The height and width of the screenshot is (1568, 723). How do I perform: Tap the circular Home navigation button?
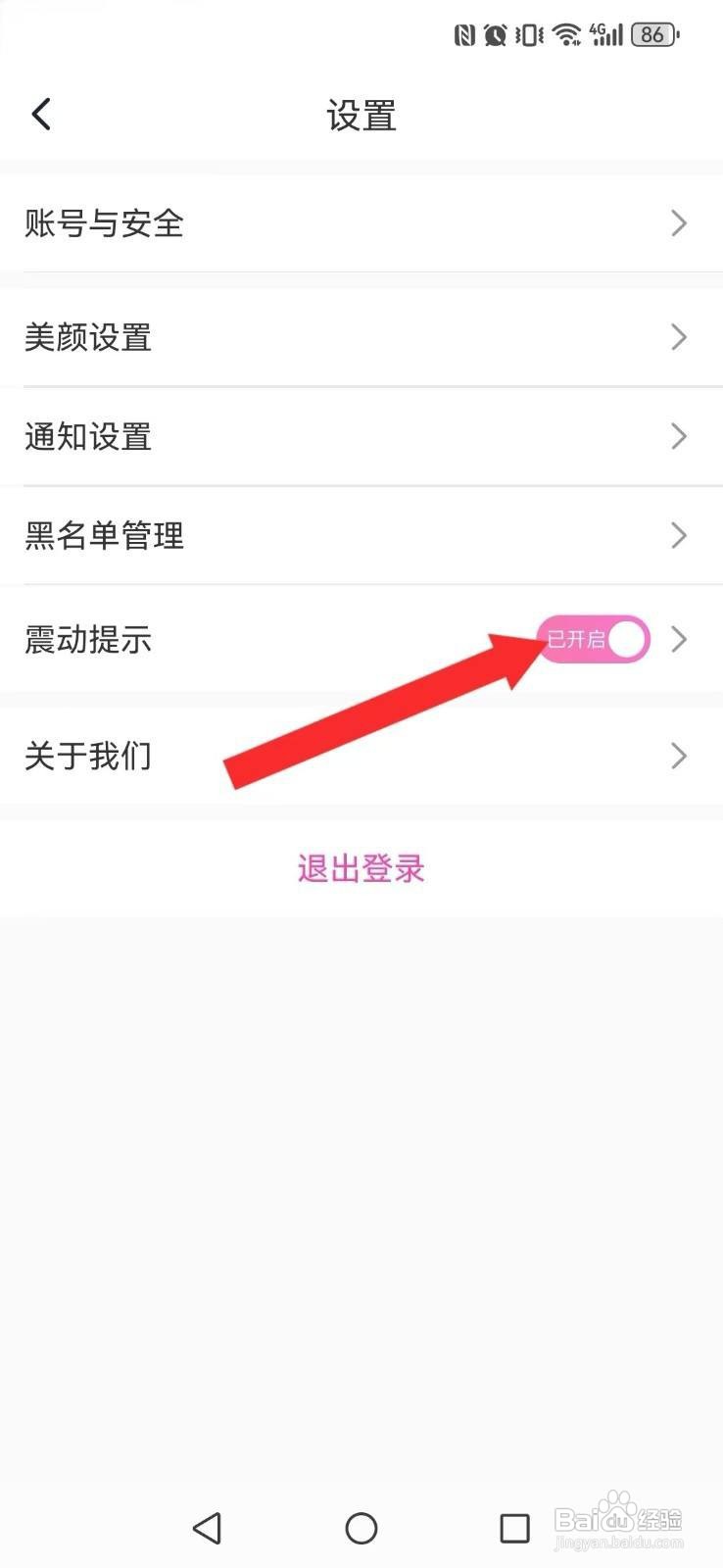coord(361,1528)
